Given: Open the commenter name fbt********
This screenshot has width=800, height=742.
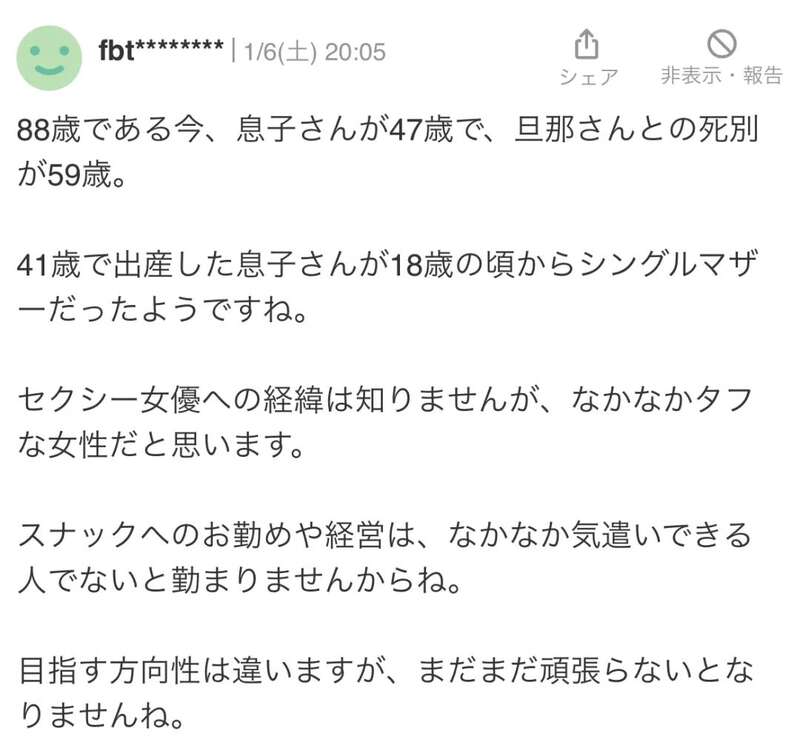Looking at the screenshot, I should pos(160,50).
